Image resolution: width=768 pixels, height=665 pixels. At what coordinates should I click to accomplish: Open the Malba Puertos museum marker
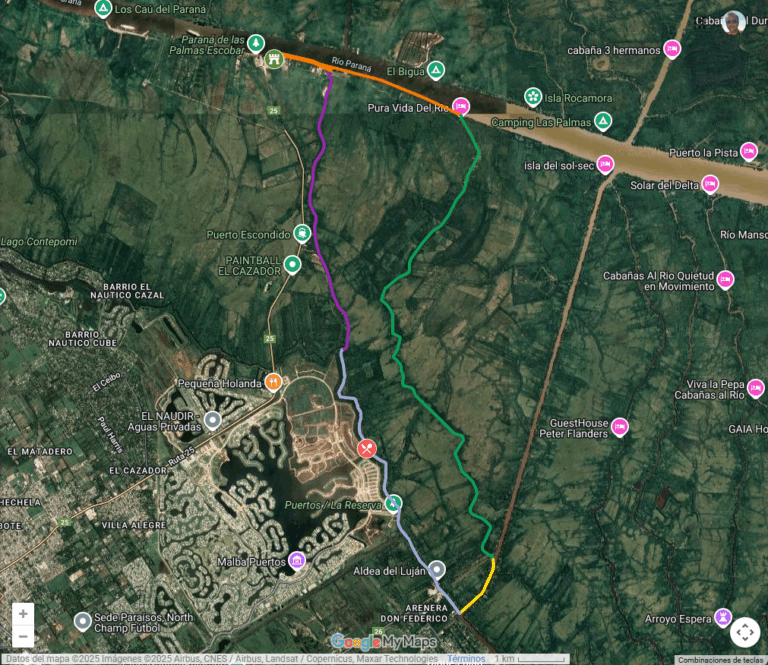coord(297,561)
